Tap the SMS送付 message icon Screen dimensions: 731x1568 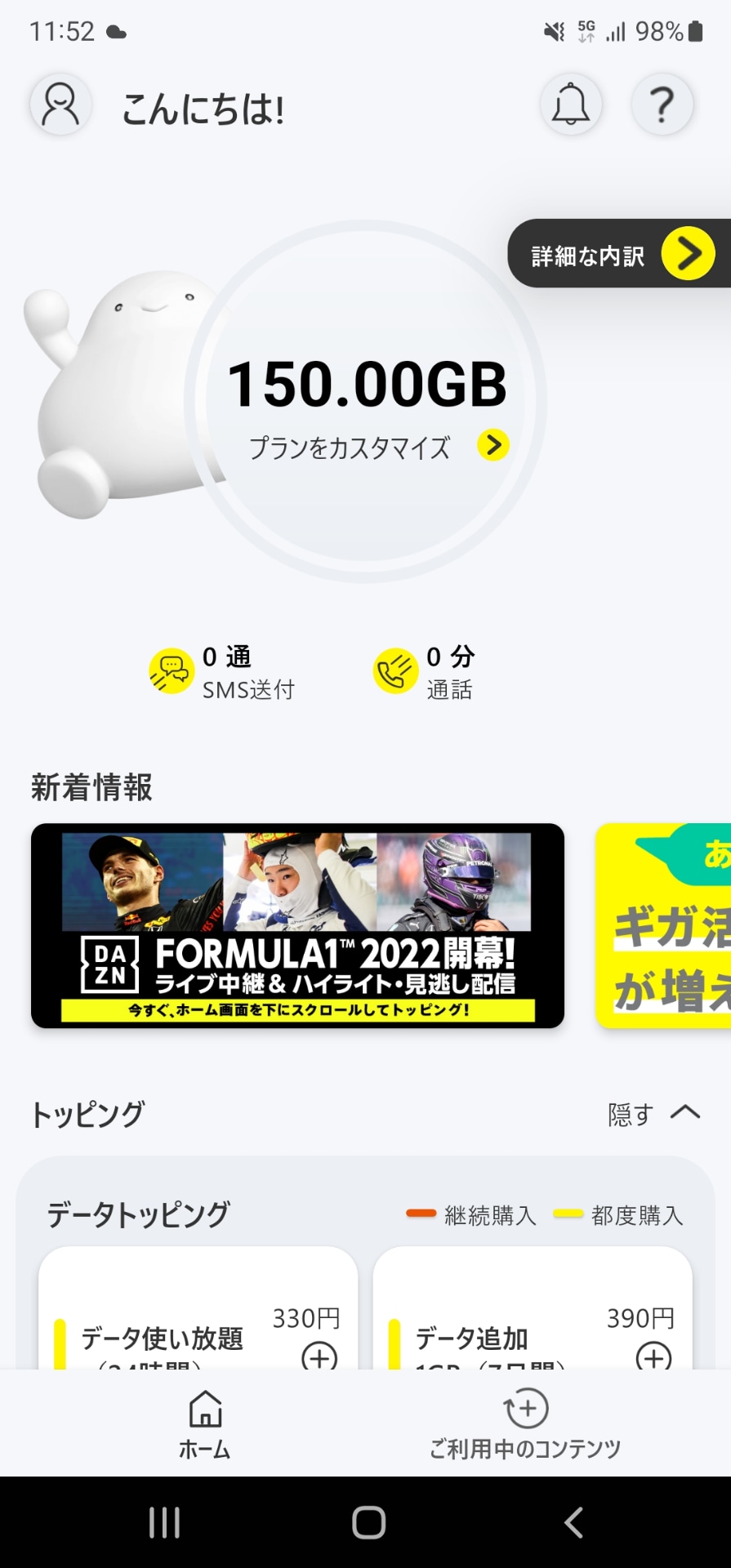pos(170,671)
